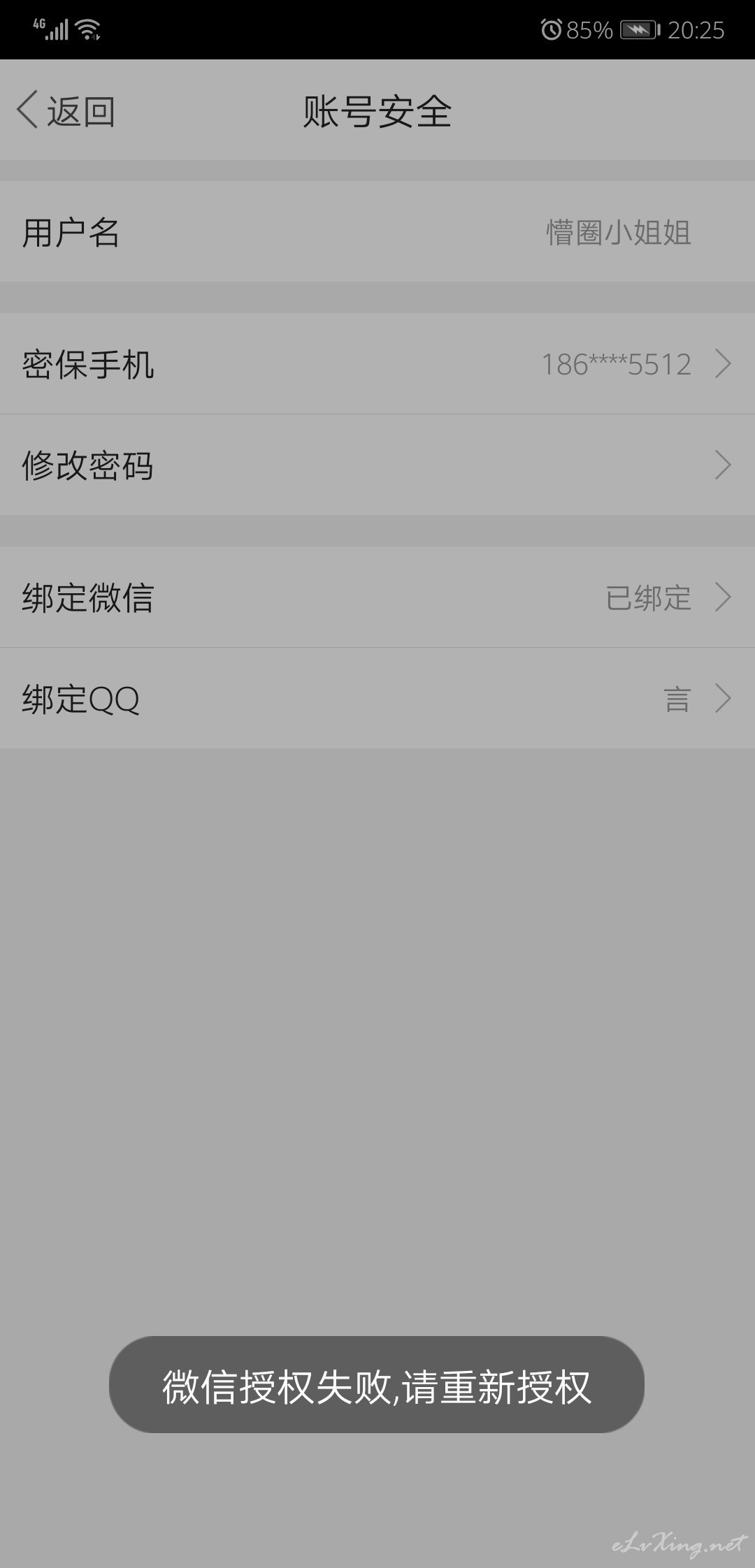The image size is (755, 1568).
Task: Open the 绑定微信 row
Action: click(377, 597)
